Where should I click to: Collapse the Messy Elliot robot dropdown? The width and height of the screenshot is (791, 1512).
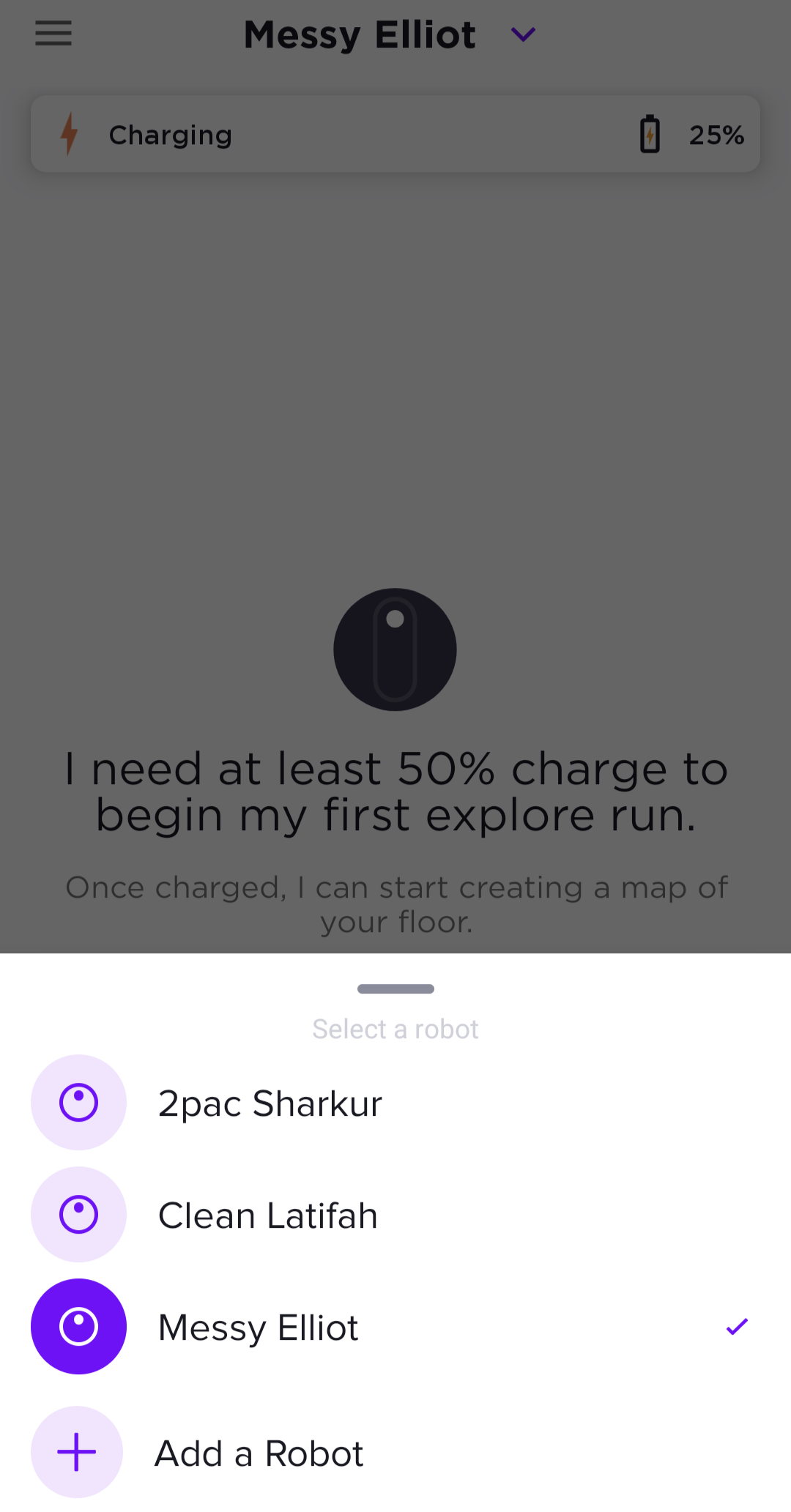click(523, 34)
